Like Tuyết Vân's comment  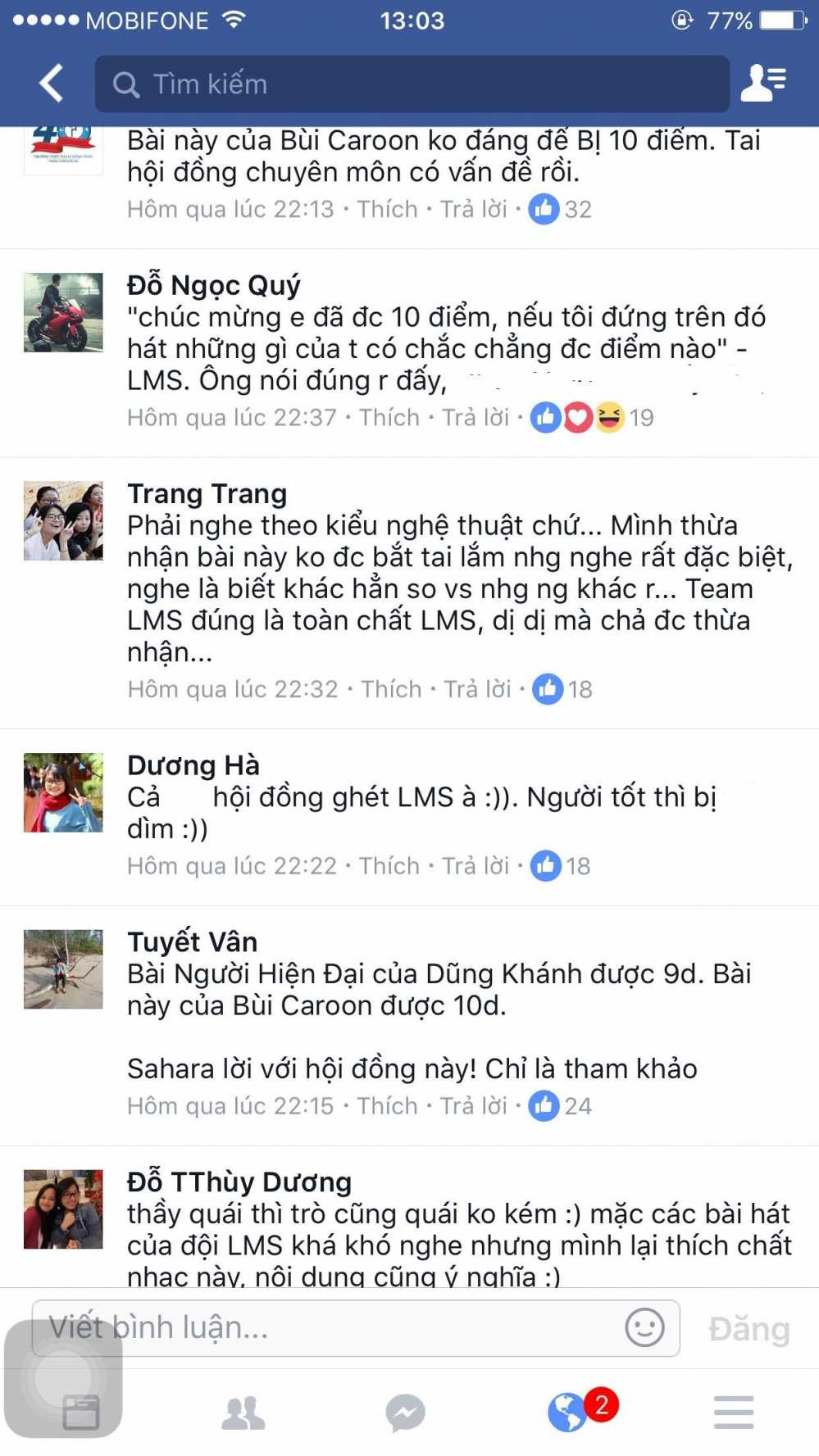tap(387, 1106)
